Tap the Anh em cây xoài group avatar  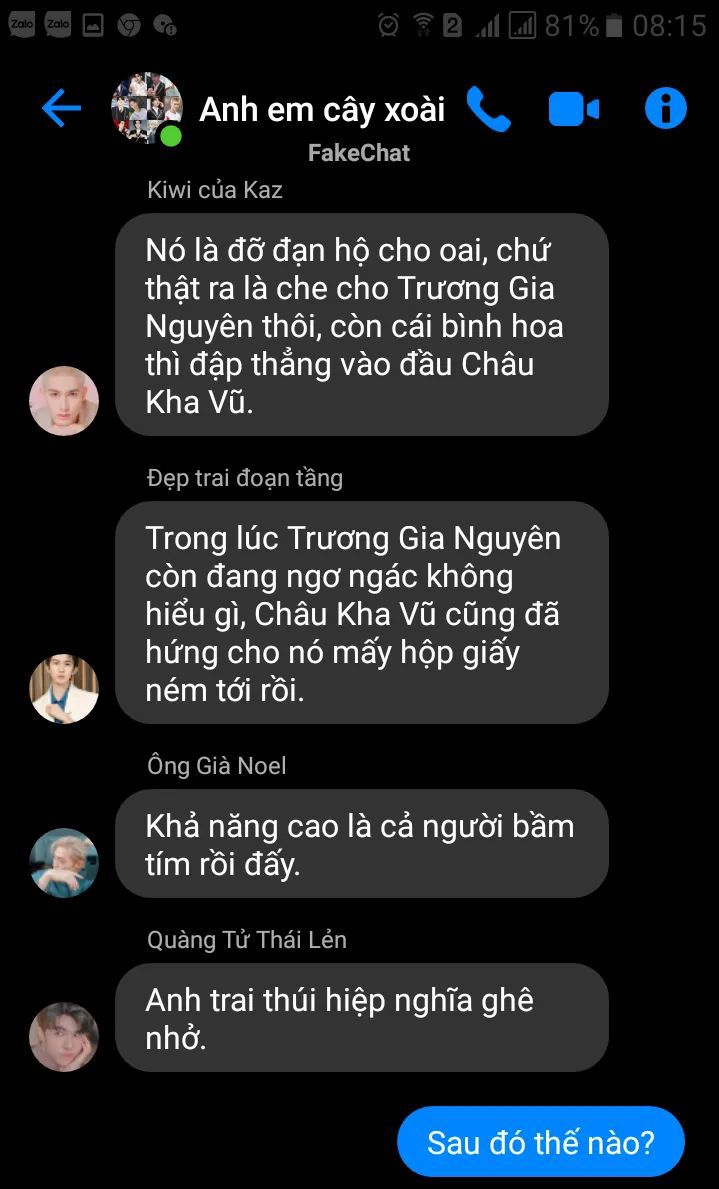147,108
